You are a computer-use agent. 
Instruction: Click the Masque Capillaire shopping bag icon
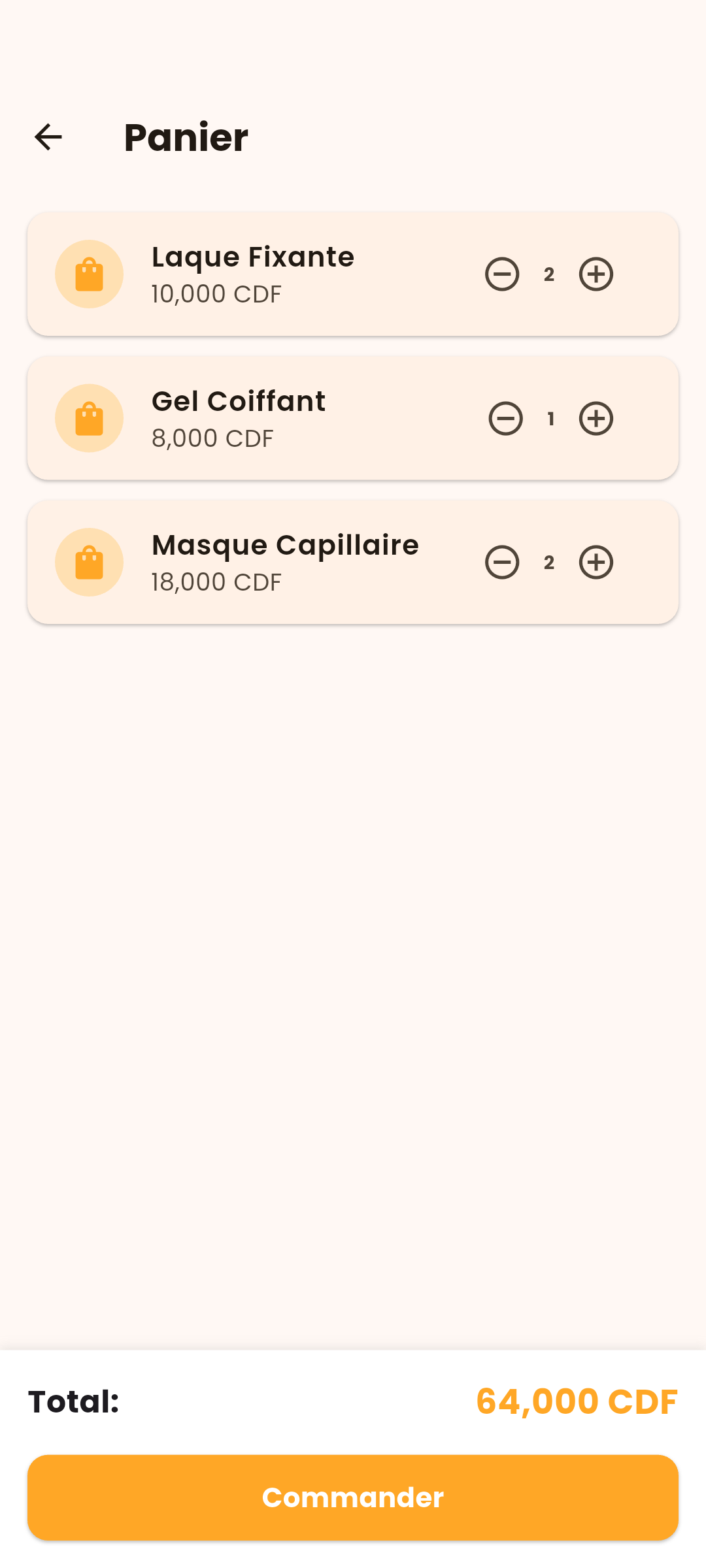(90, 562)
